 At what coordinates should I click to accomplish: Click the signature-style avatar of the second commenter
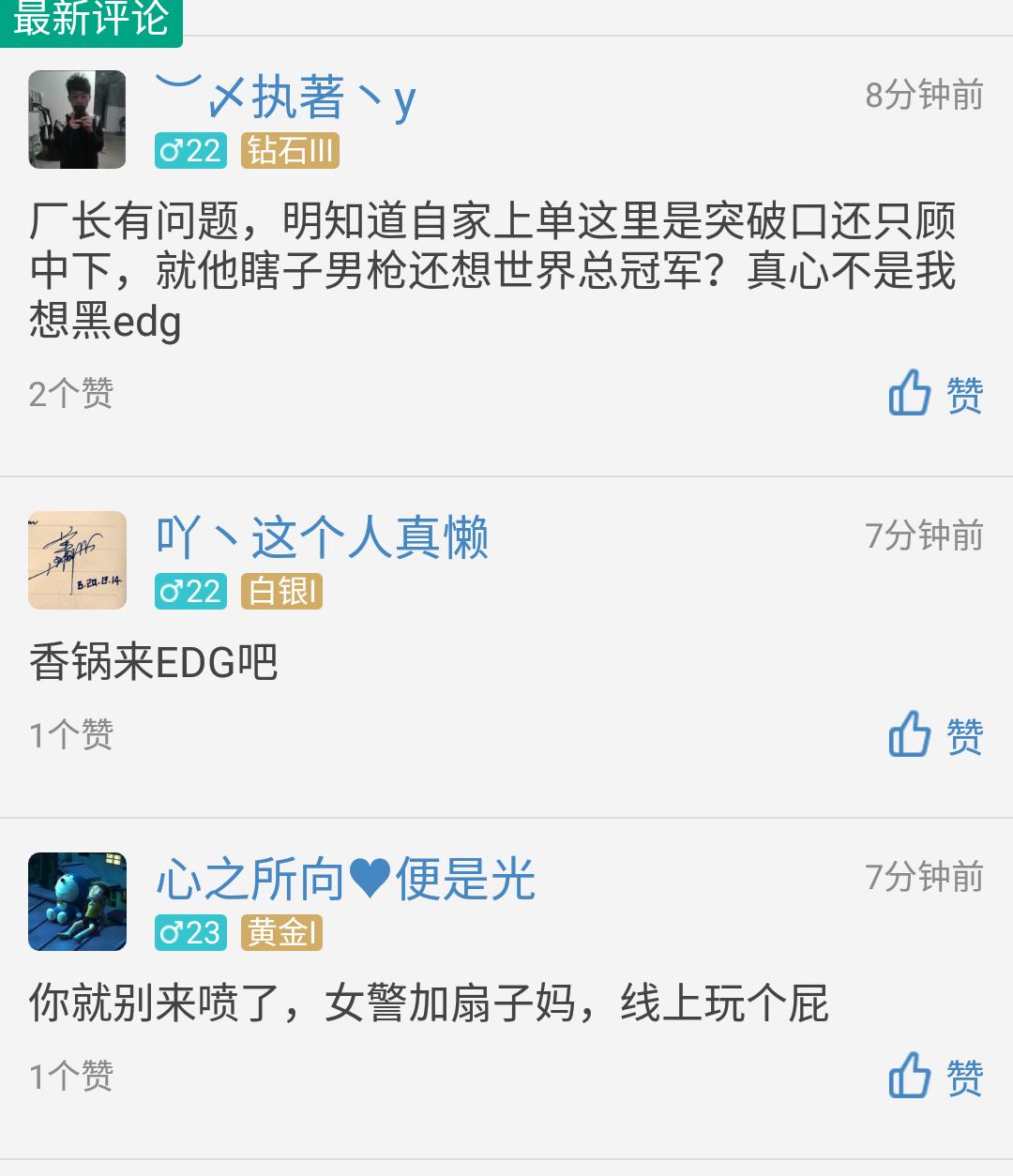pyautogui.click(x=77, y=559)
